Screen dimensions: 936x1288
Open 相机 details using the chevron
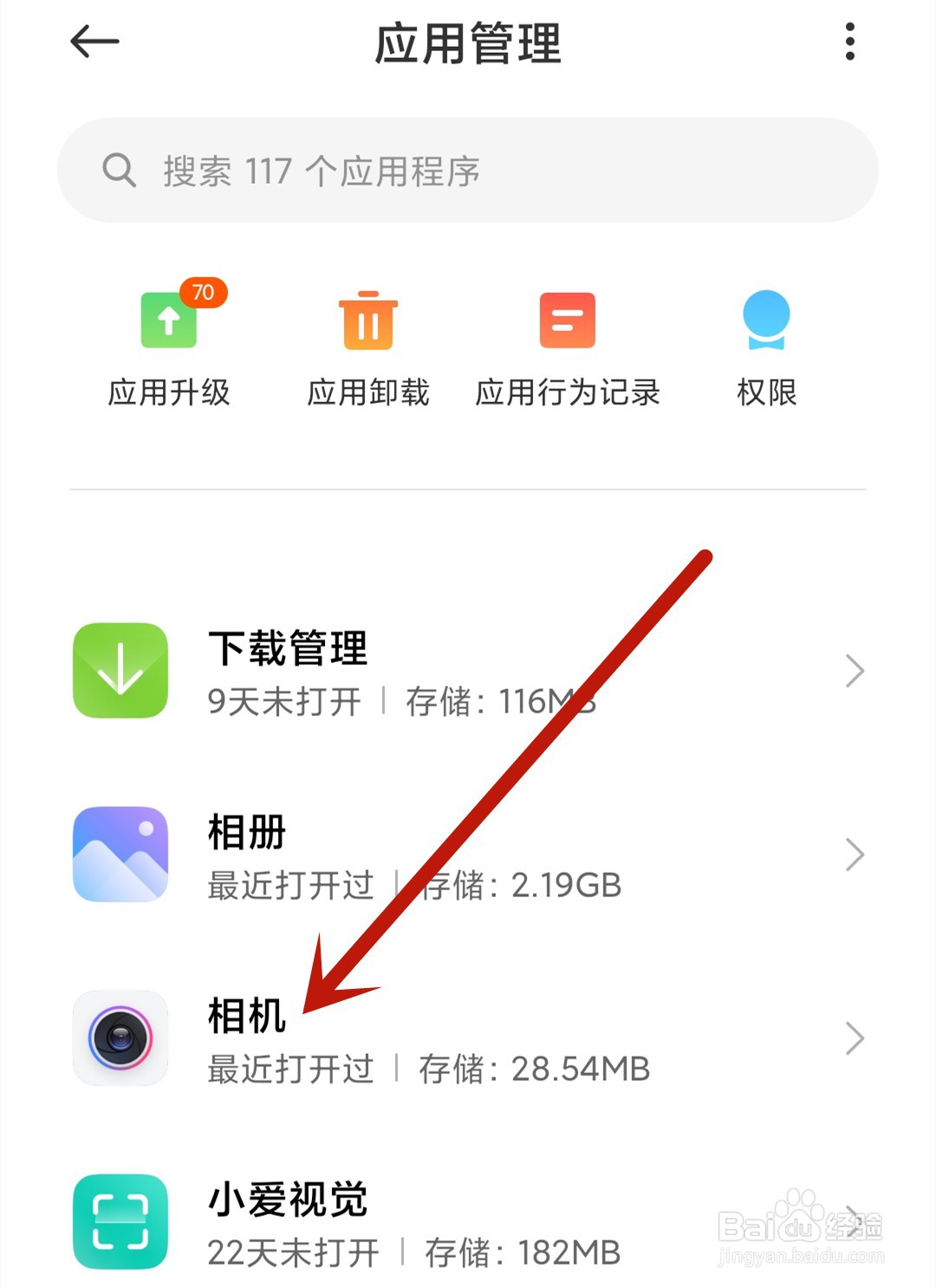[853, 1038]
